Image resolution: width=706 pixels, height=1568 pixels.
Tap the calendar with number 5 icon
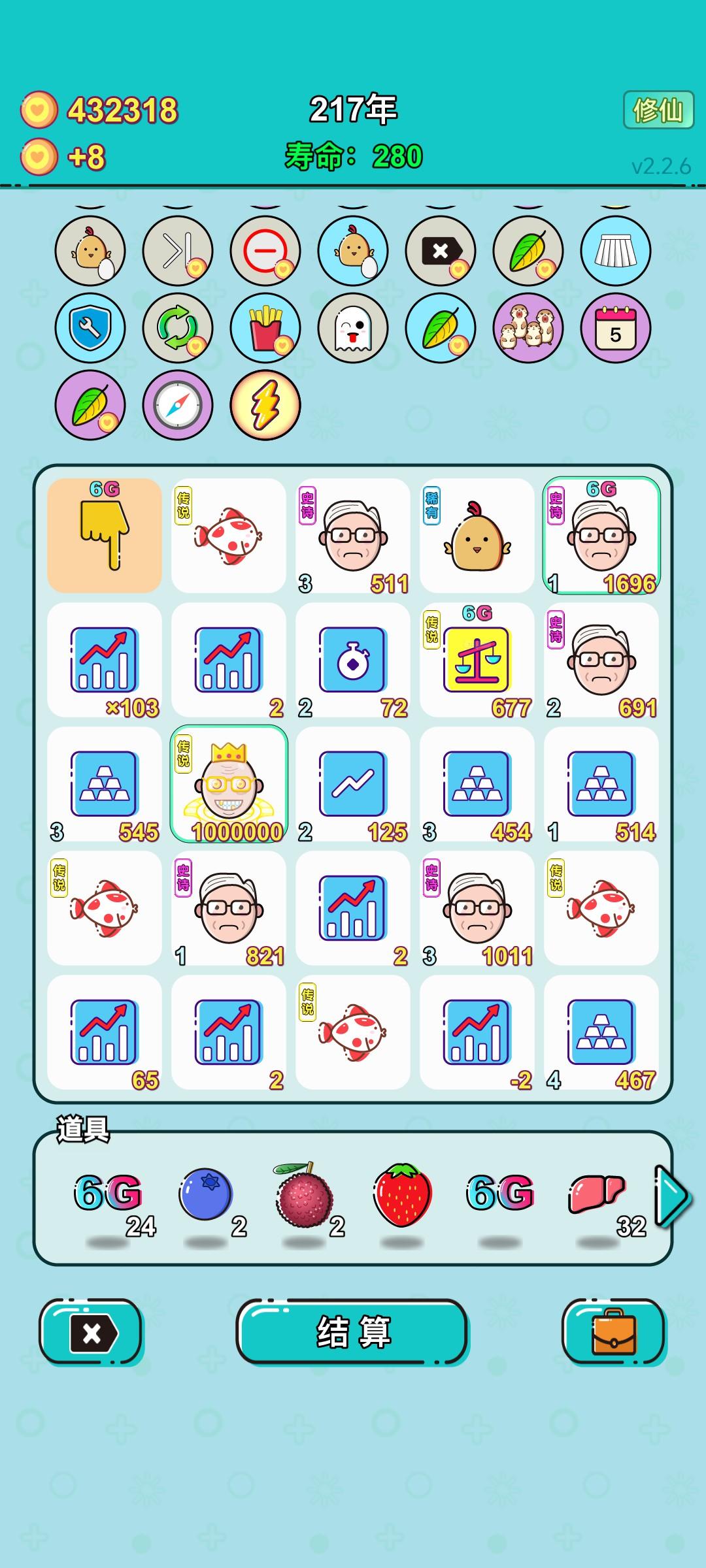point(614,327)
